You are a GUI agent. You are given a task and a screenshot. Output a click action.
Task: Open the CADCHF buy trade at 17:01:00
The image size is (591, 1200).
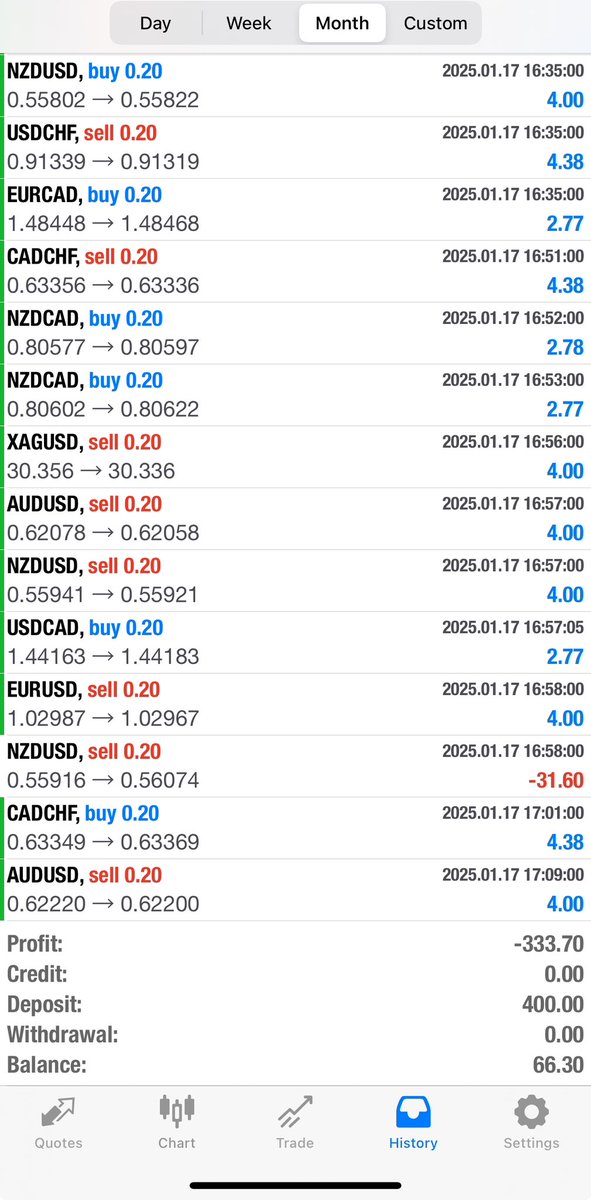click(295, 829)
